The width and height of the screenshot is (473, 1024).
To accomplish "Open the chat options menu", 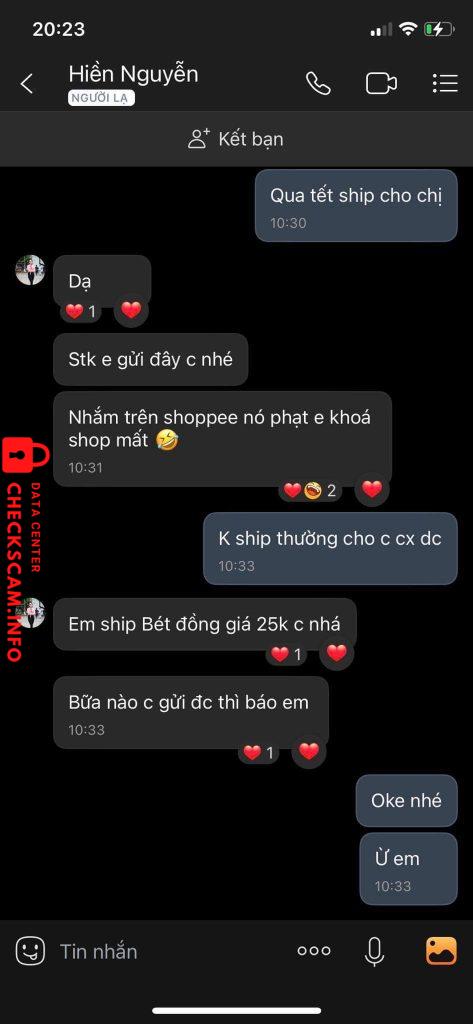I will tap(445, 84).
